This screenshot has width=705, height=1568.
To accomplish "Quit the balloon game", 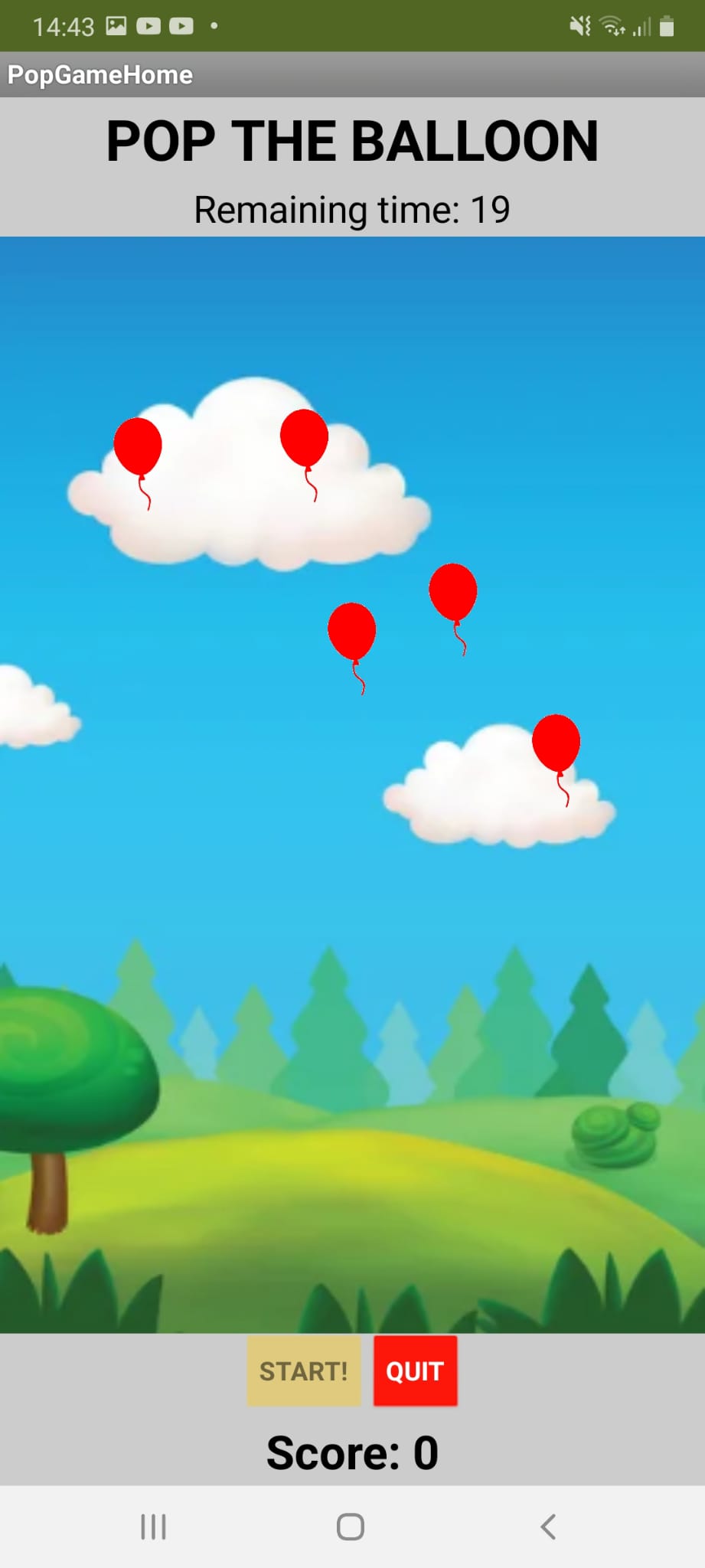I will pyautogui.click(x=415, y=1370).
